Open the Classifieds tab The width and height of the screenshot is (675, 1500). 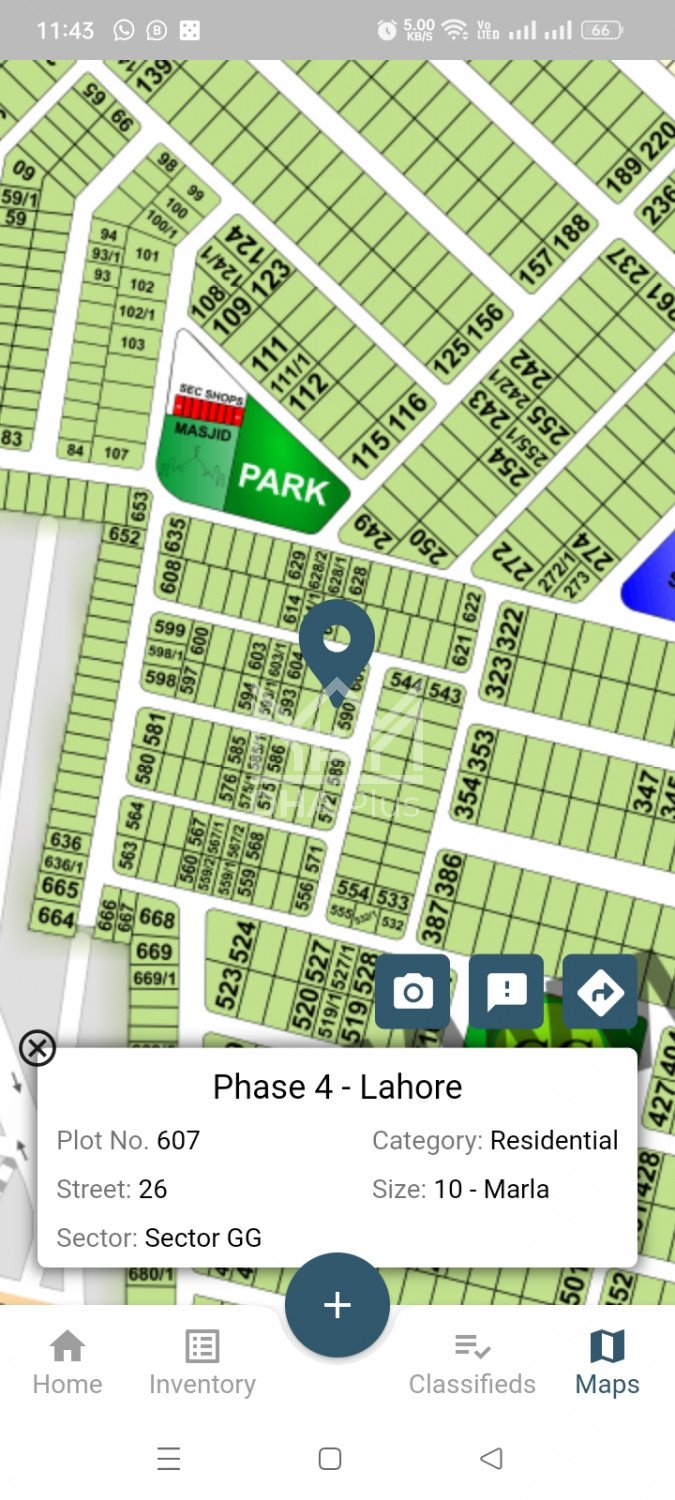(472, 1362)
